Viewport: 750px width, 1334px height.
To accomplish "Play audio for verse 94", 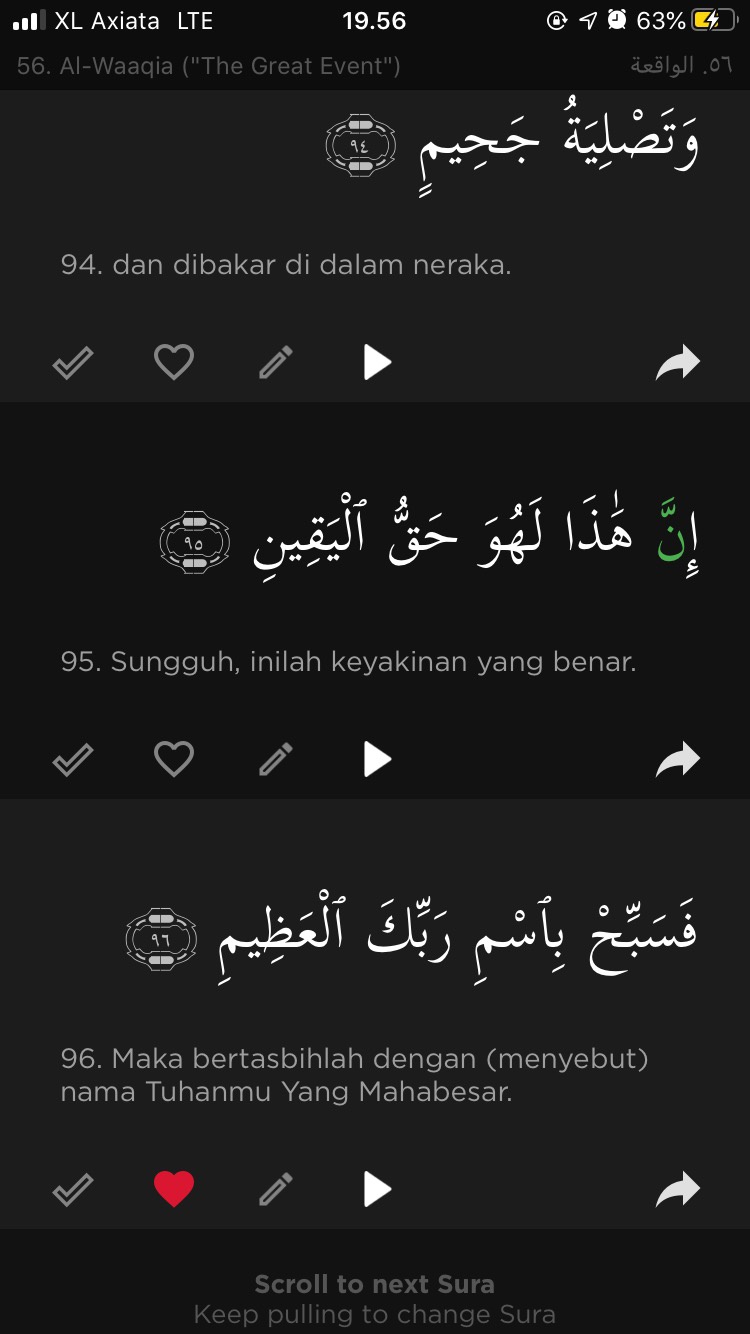I will pos(377,362).
